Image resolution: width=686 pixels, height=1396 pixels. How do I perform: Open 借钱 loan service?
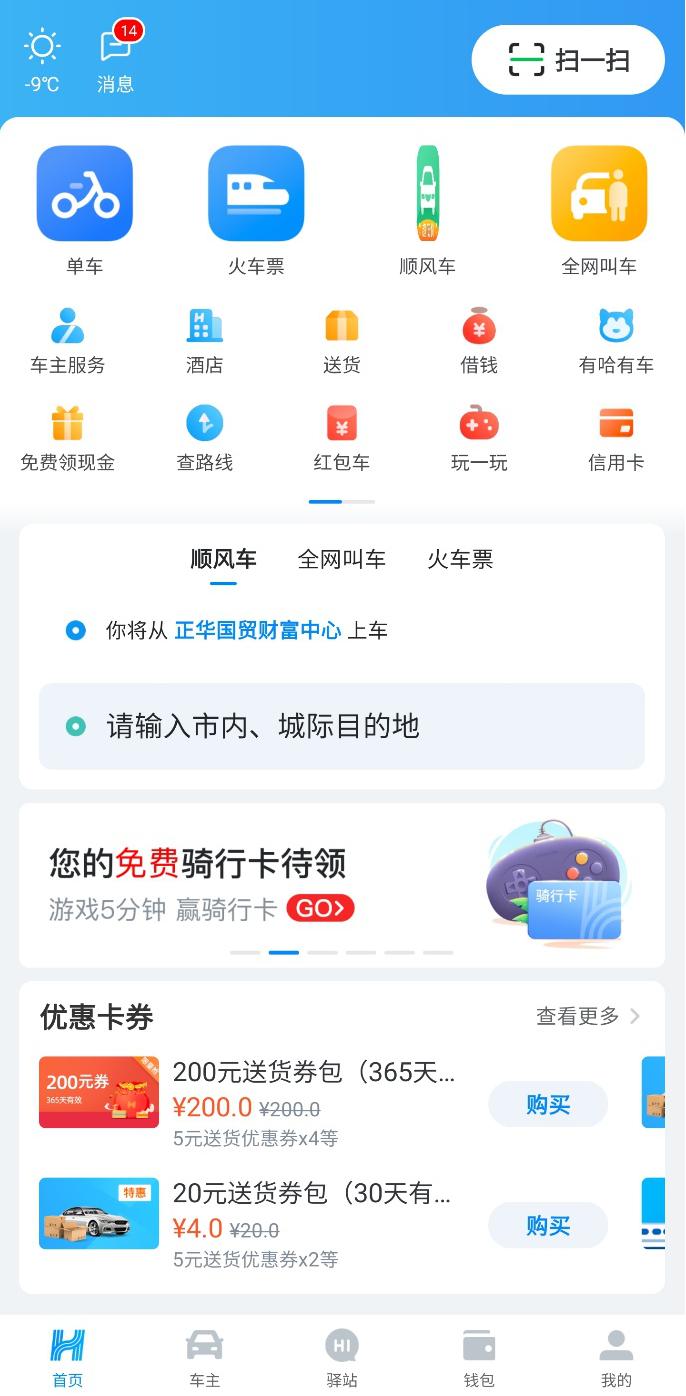click(479, 341)
